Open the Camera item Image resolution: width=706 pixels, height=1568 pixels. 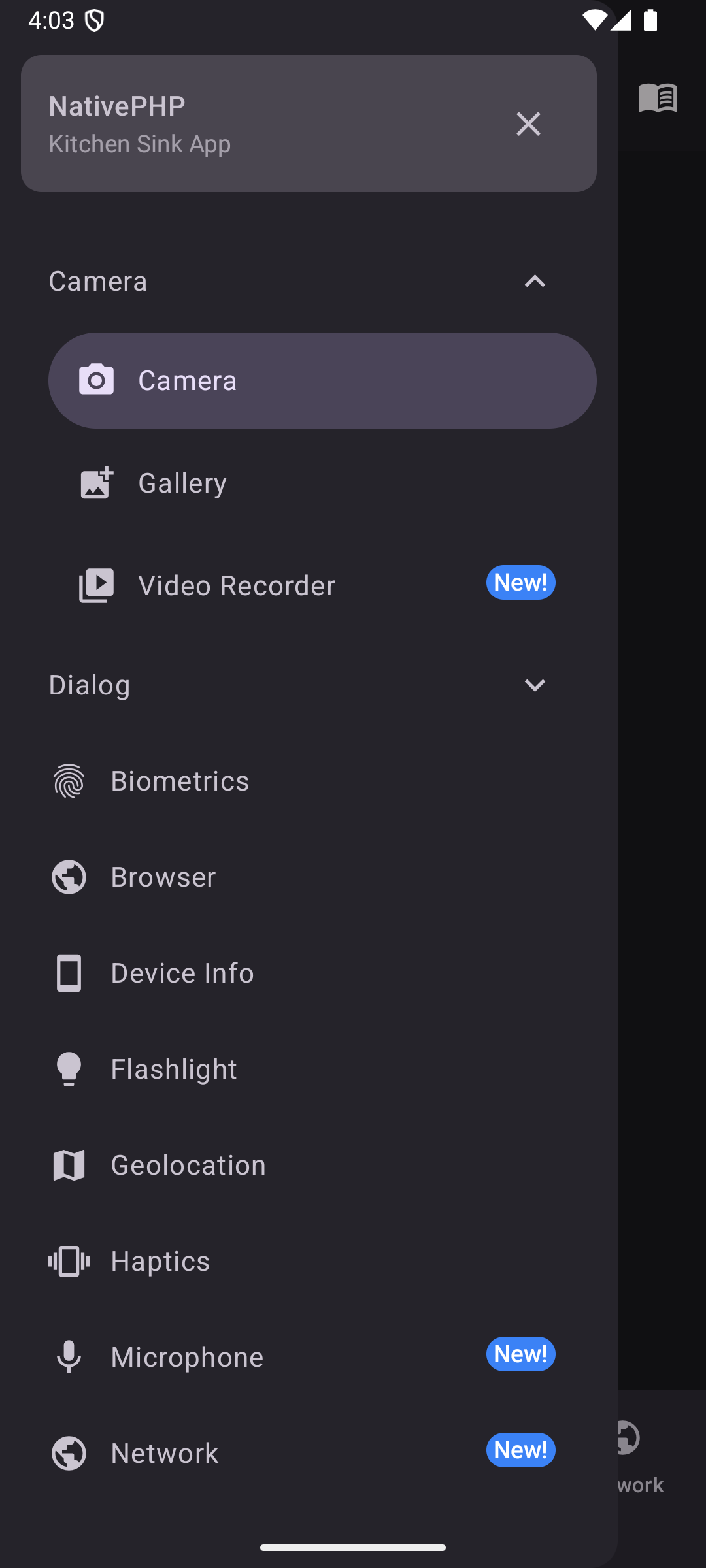[x=322, y=380]
